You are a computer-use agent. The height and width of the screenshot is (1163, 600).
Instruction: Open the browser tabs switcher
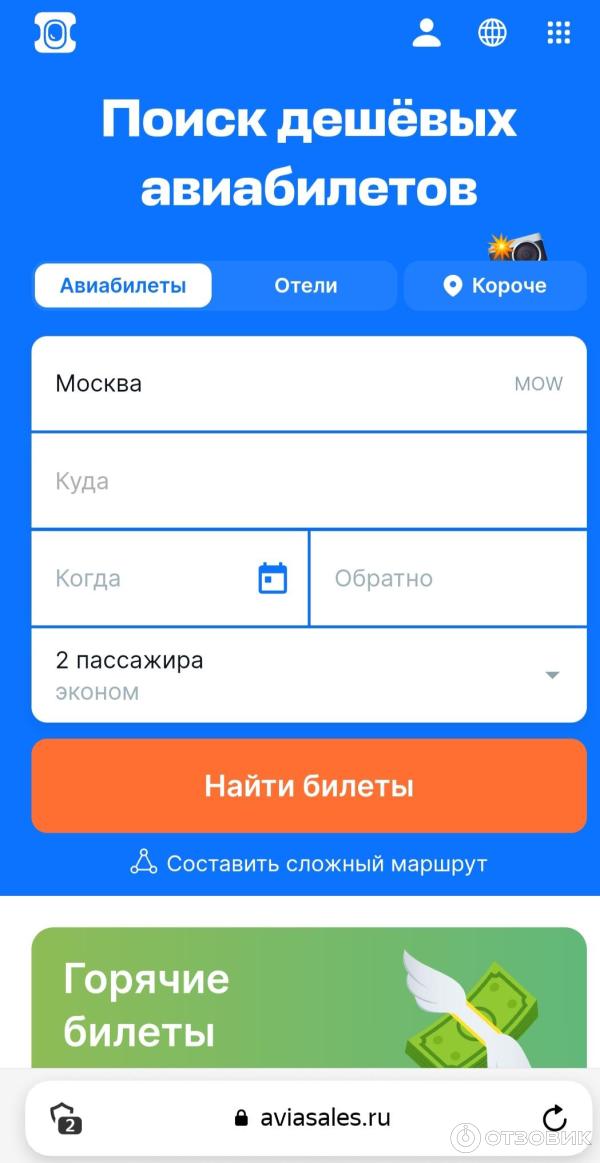[67, 1118]
